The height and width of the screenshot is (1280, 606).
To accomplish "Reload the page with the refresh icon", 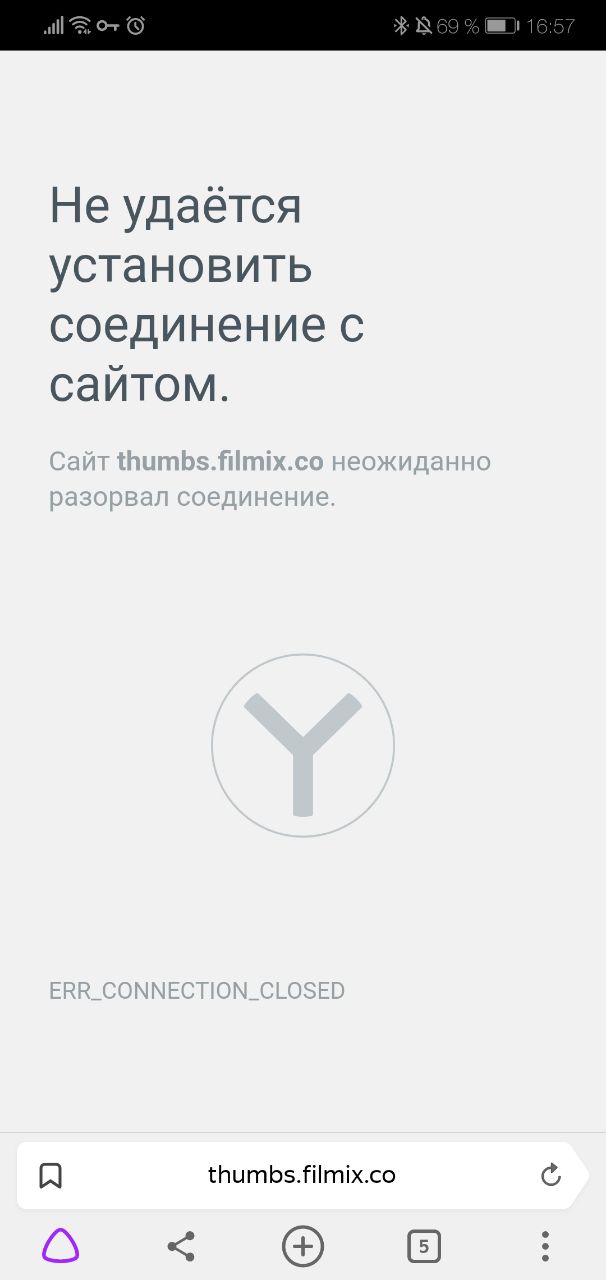I will (x=550, y=1175).
